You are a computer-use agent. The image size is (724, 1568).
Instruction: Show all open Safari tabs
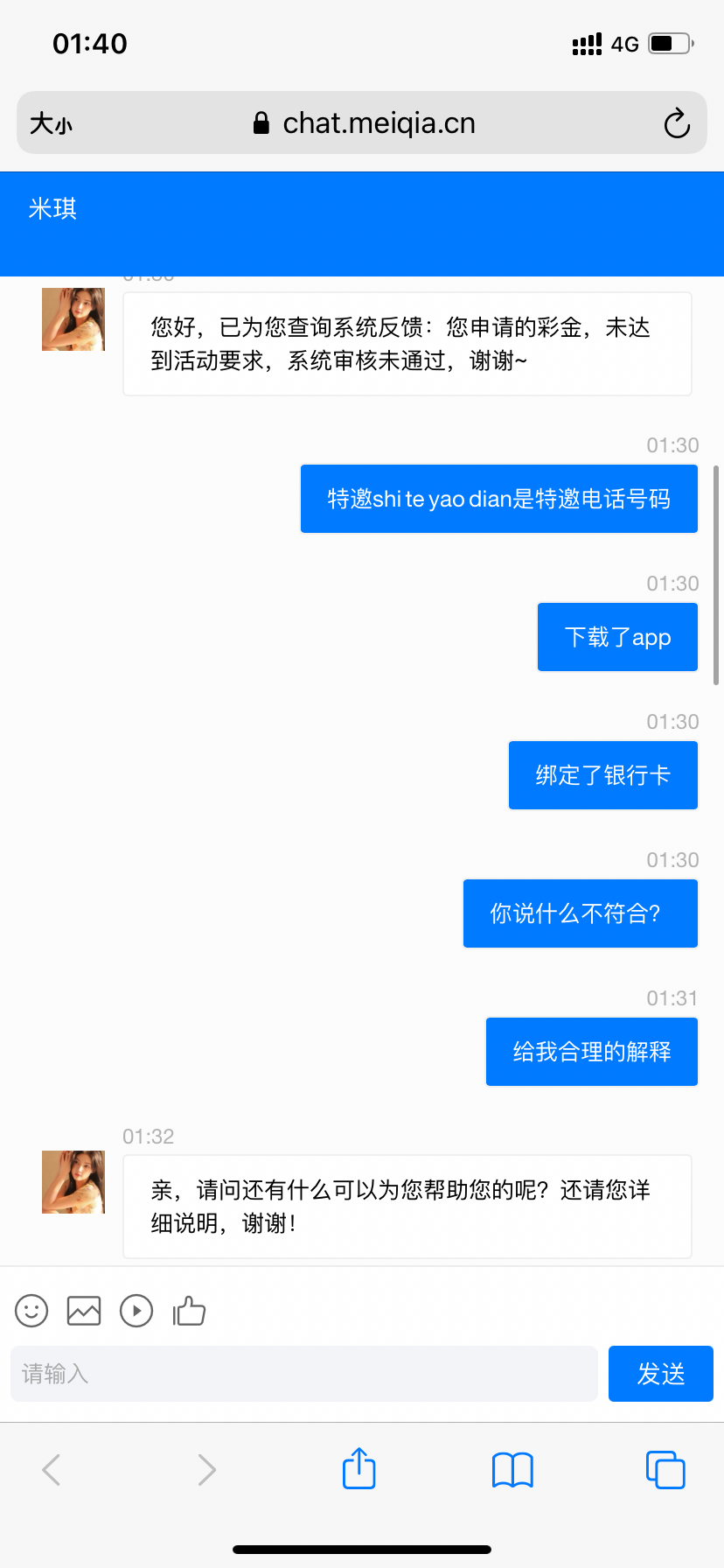(x=665, y=1470)
